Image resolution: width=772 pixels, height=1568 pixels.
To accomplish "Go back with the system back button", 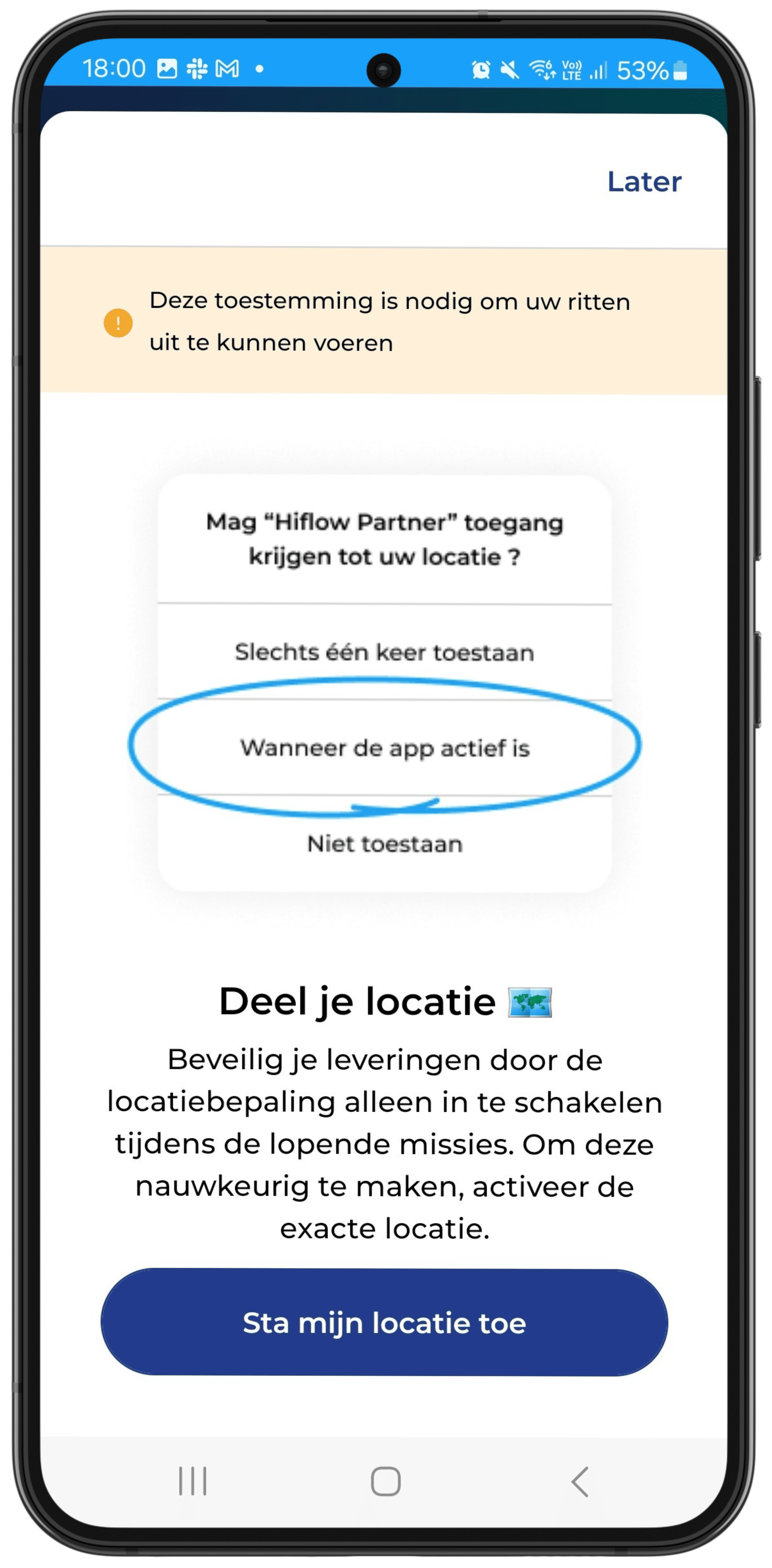I will click(x=579, y=1482).
